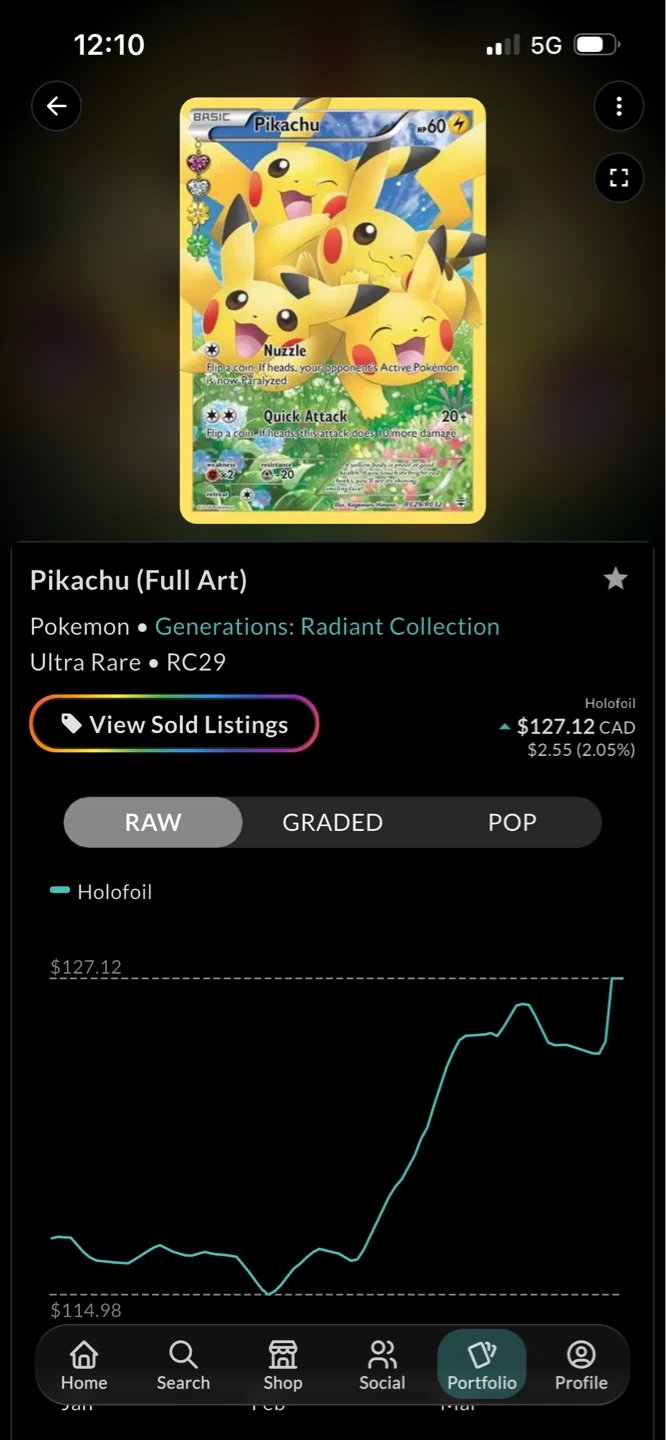The width and height of the screenshot is (666, 1440).
Task: Open the Pikachu card image
Action: (x=332, y=310)
